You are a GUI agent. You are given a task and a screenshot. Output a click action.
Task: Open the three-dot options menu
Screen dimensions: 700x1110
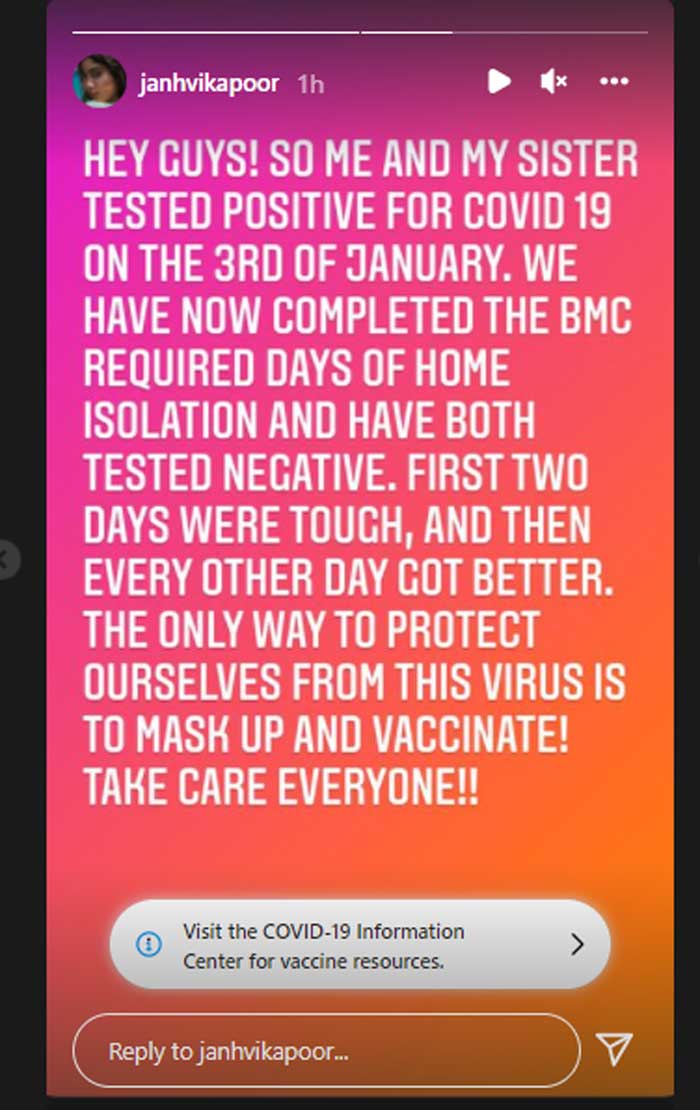pos(613,82)
